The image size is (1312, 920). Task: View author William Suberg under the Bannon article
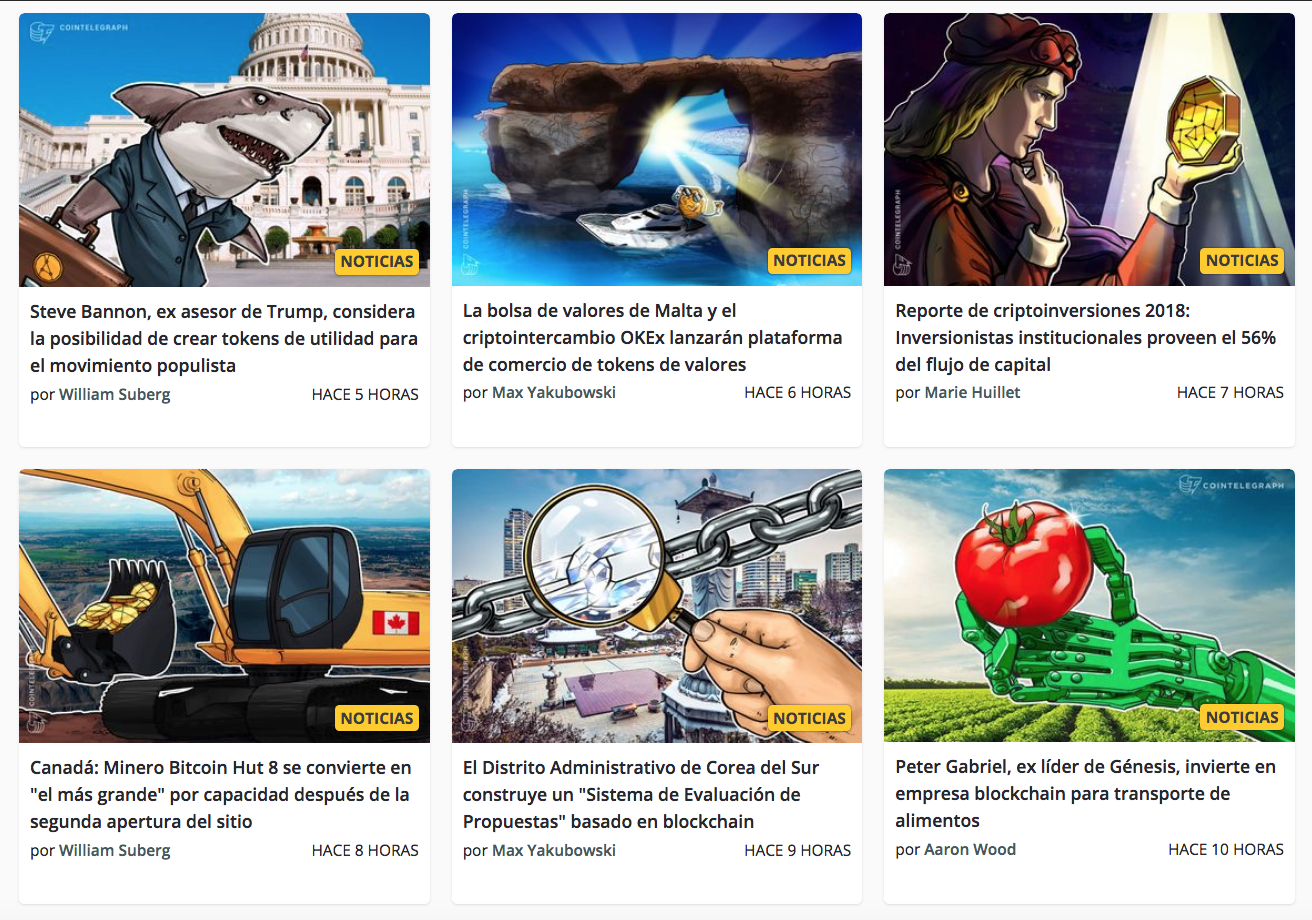point(114,394)
